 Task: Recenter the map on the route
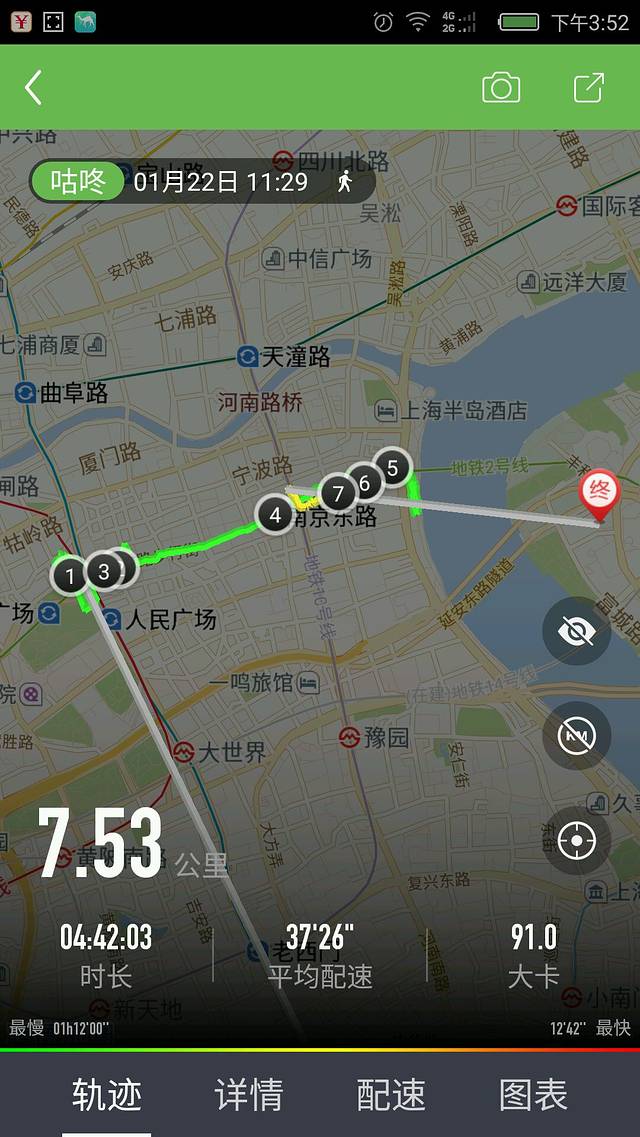576,841
